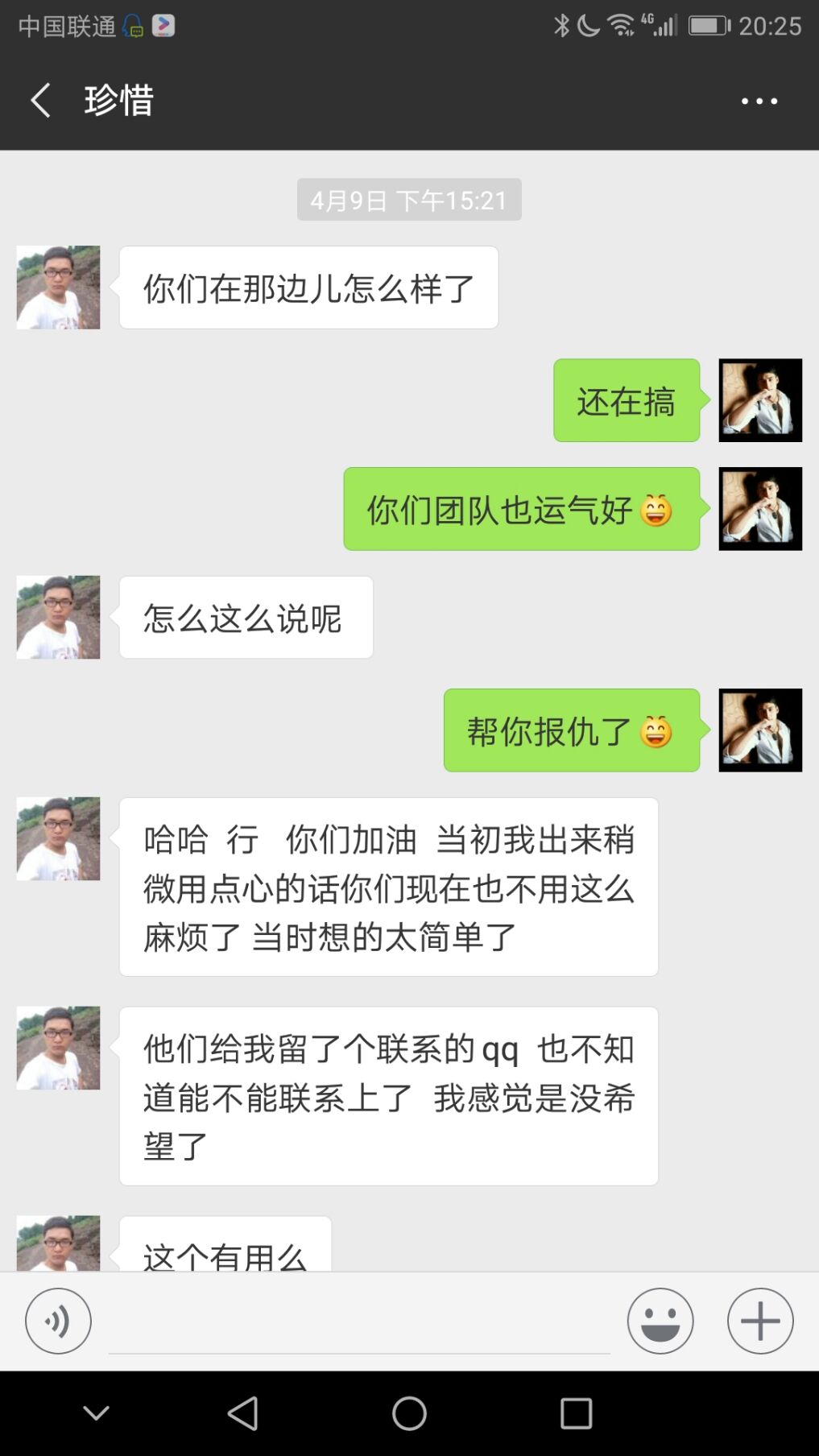Switch to voice message input
This screenshot has width=819, height=1456.
coord(58,1321)
